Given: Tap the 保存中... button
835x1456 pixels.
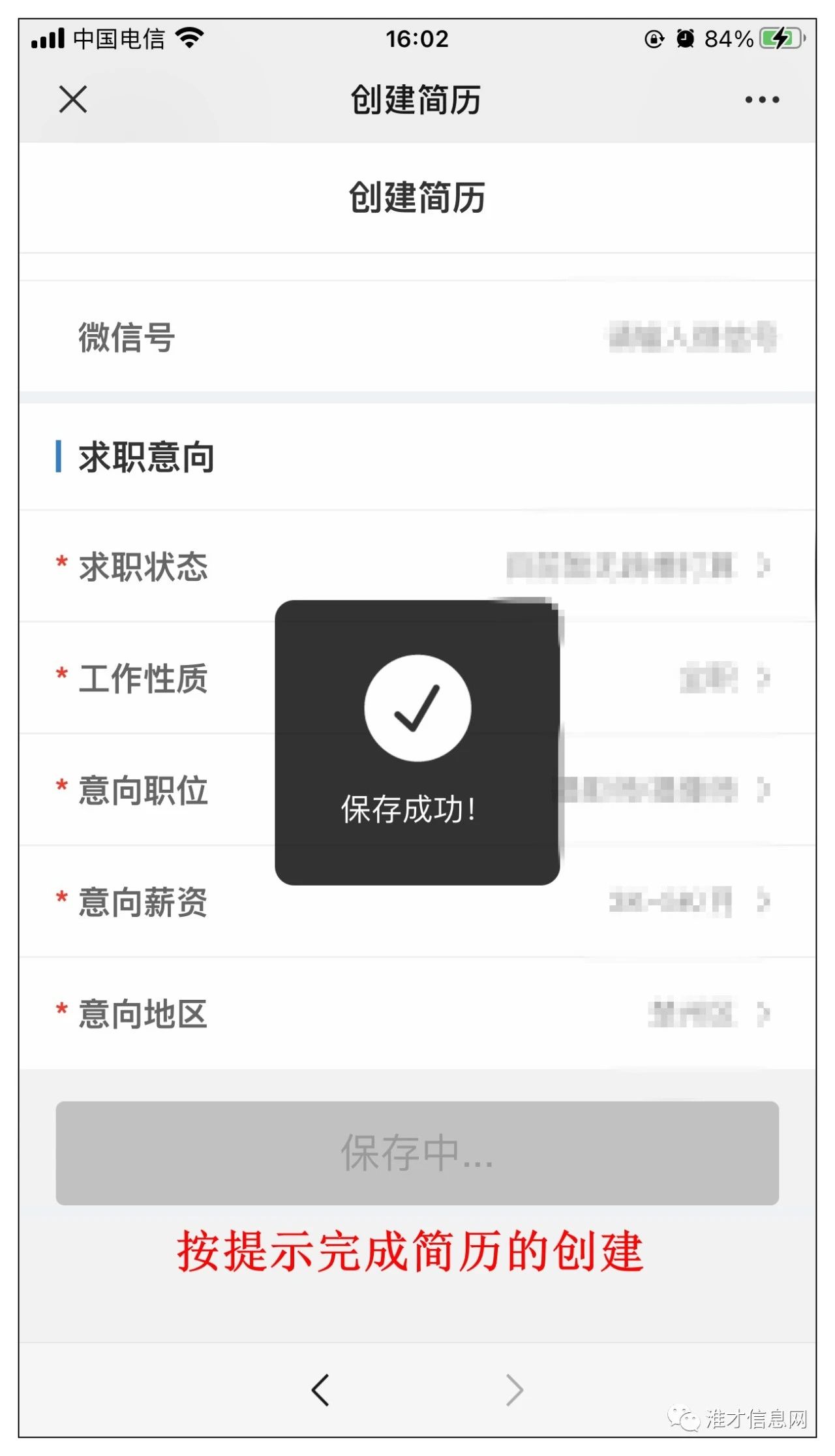Looking at the screenshot, I should tap(417, 1153).
